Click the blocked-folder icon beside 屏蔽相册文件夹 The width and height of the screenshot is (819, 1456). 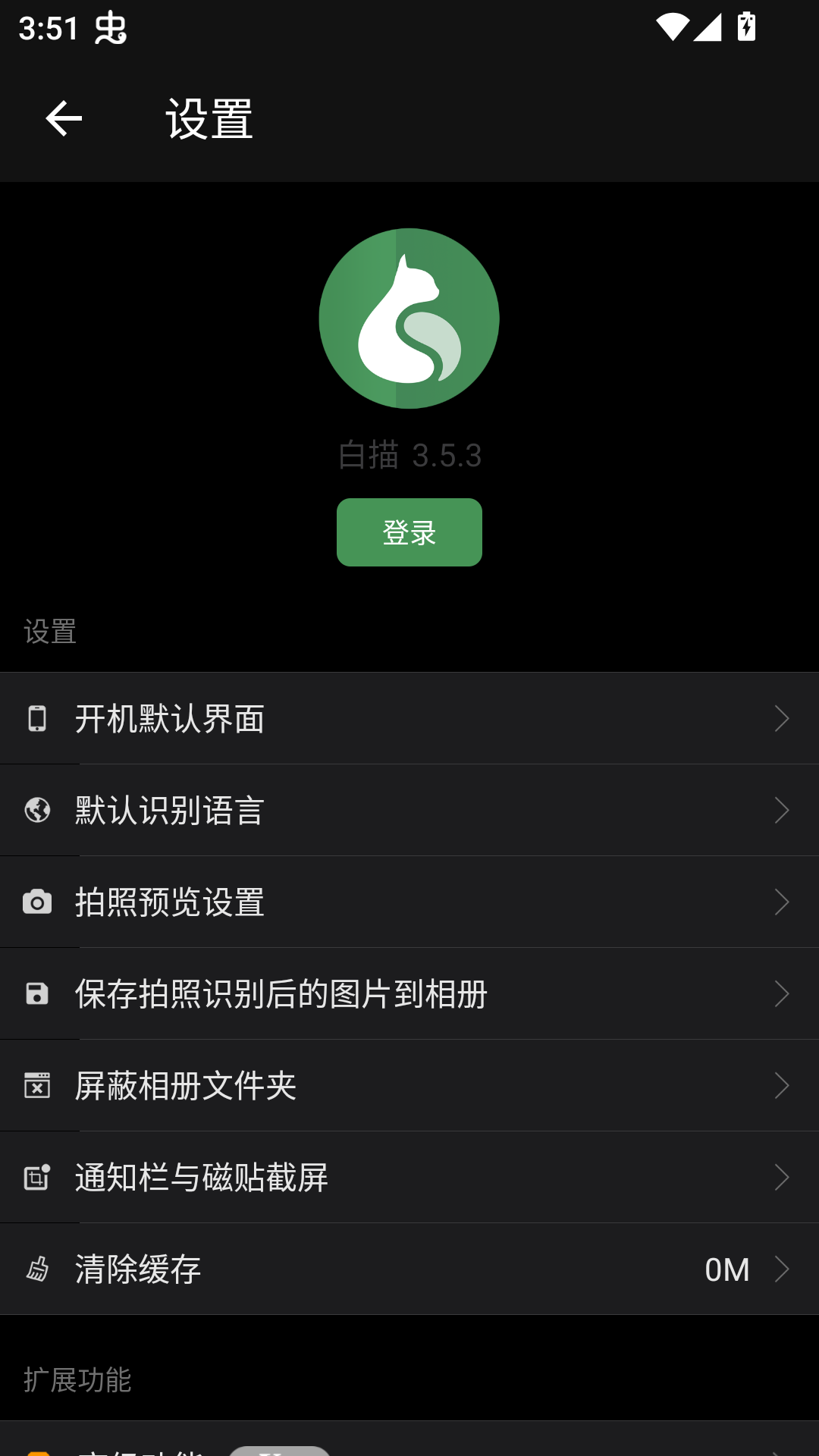39,1085
